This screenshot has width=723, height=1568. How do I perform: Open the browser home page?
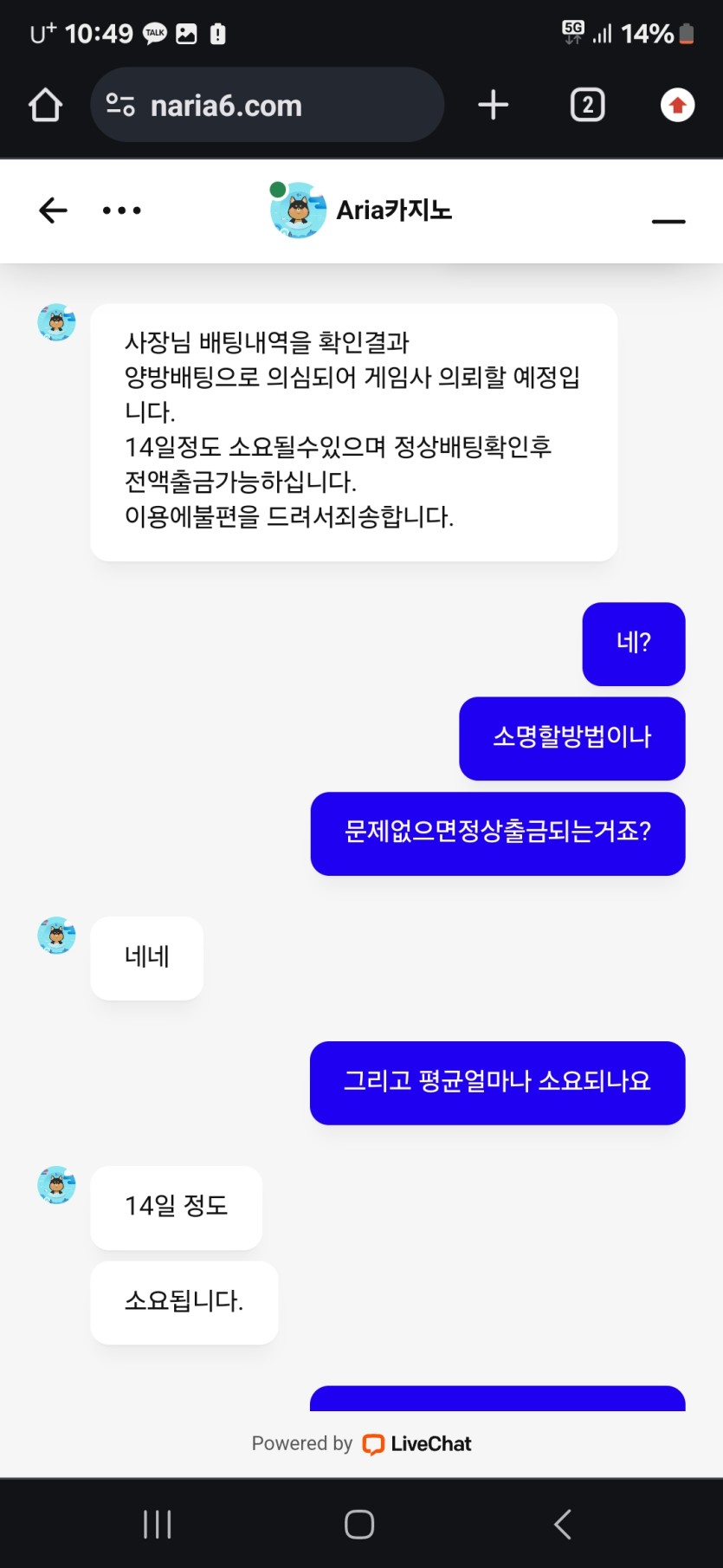(x=45, y=106)
